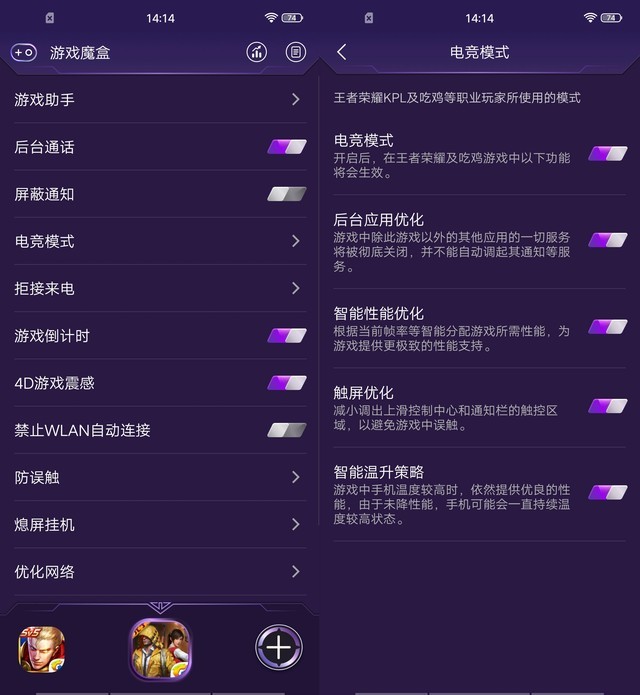Open the 熄屏挂机 row
Viewport: 640px width, 695px height.
[160, 524]
